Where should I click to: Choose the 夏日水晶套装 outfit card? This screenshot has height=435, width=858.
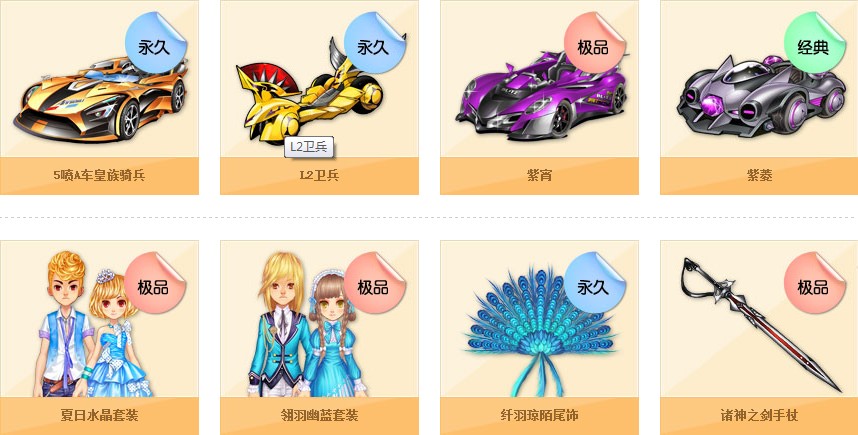(99, 338)
